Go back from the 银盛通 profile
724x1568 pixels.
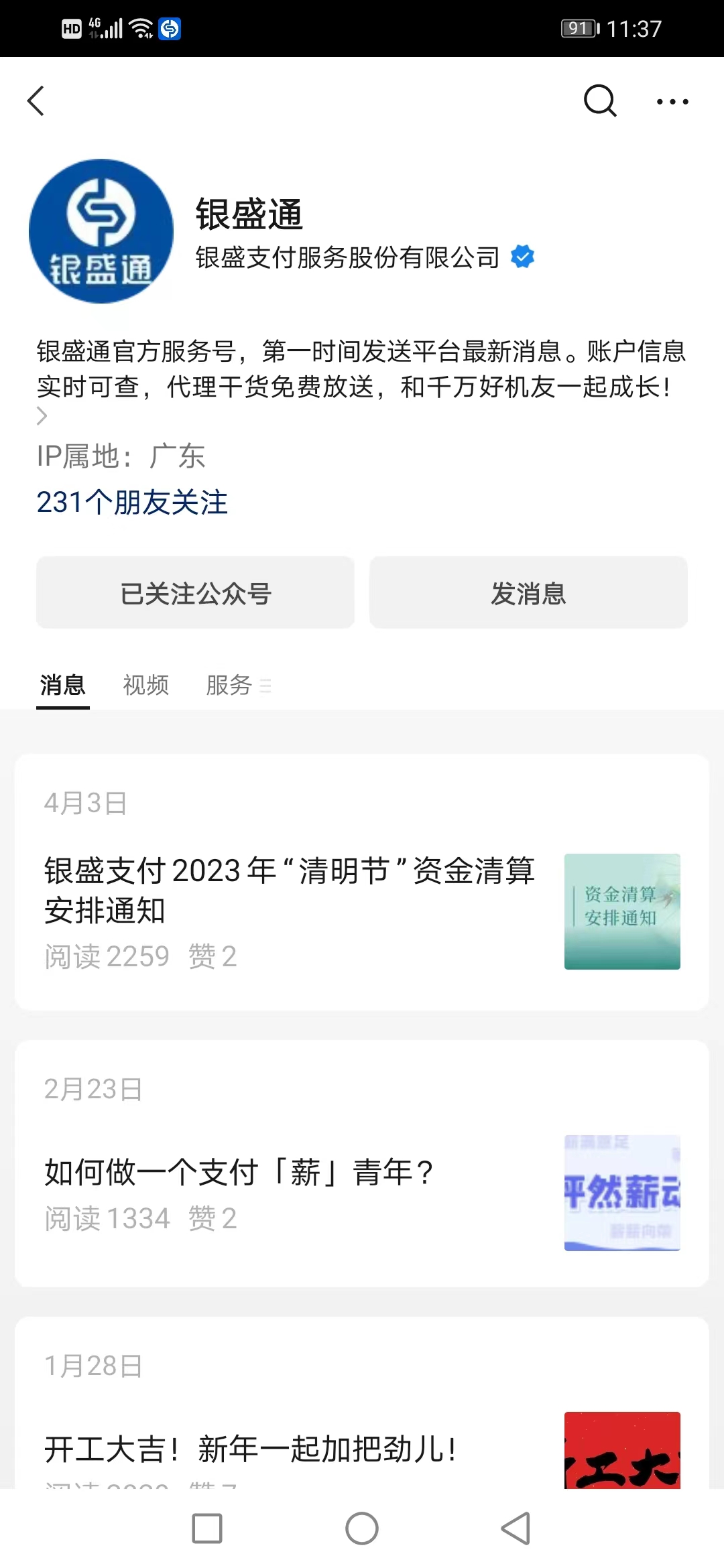point(36,101)
